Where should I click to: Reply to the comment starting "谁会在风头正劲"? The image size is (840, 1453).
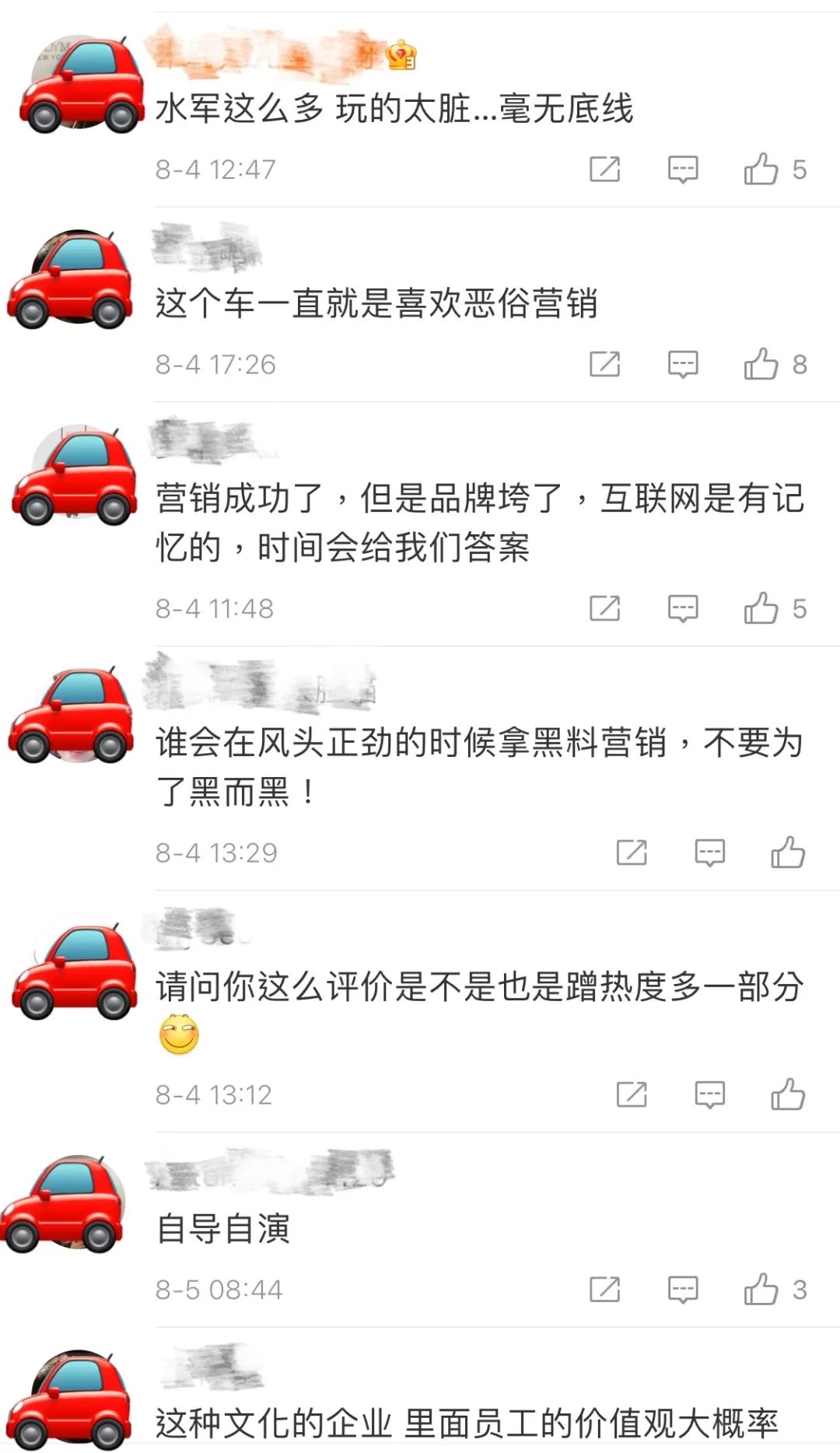(x=709, y=853)
